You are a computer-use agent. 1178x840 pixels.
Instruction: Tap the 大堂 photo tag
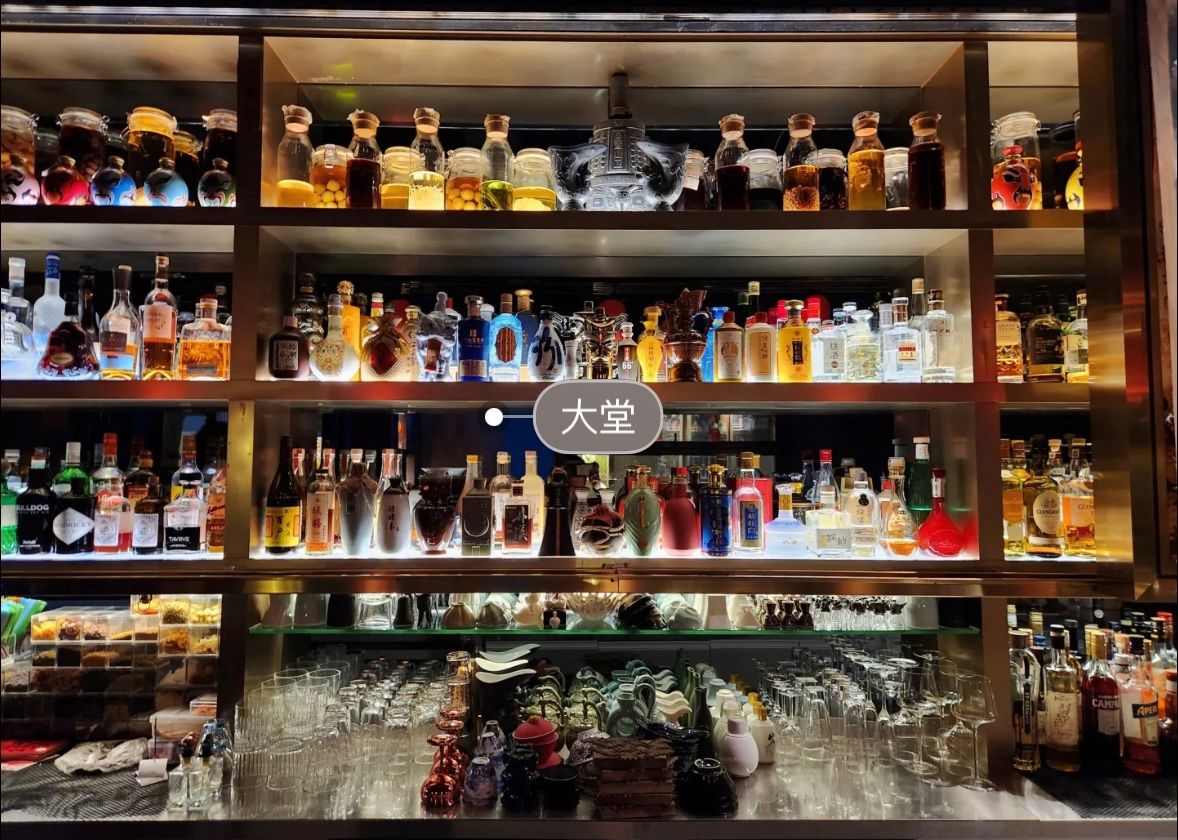click(598, 417)
